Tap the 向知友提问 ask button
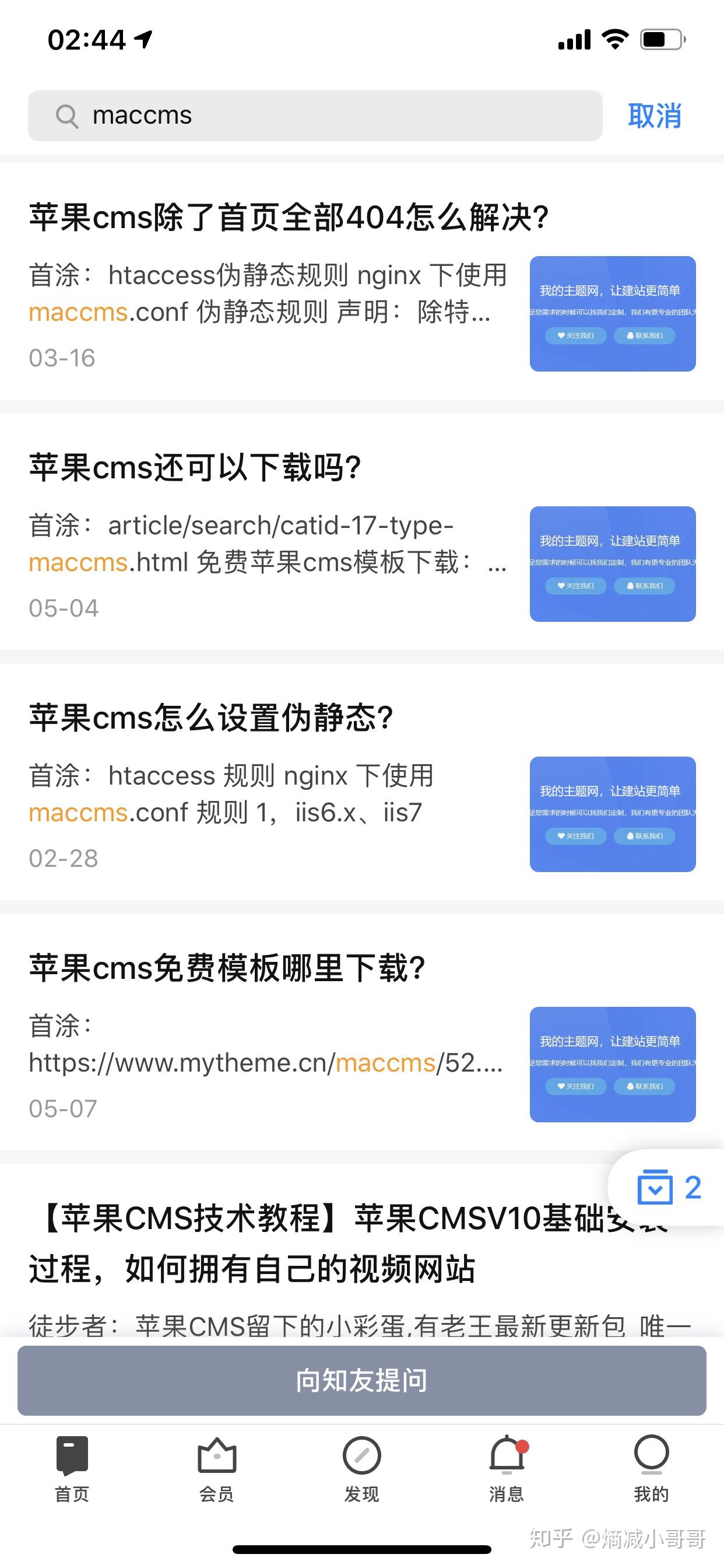The width and height of the screenshot is (724, 1568). point(361,1381)
